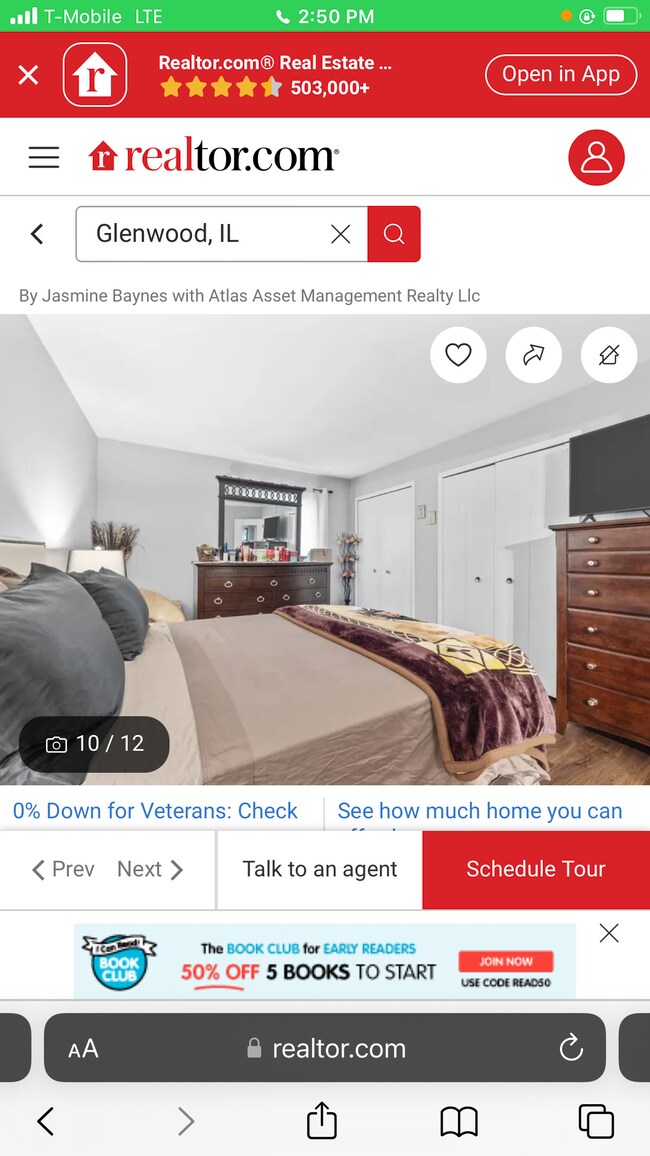Reload the page in Safari

click(x=571, y=1047)
